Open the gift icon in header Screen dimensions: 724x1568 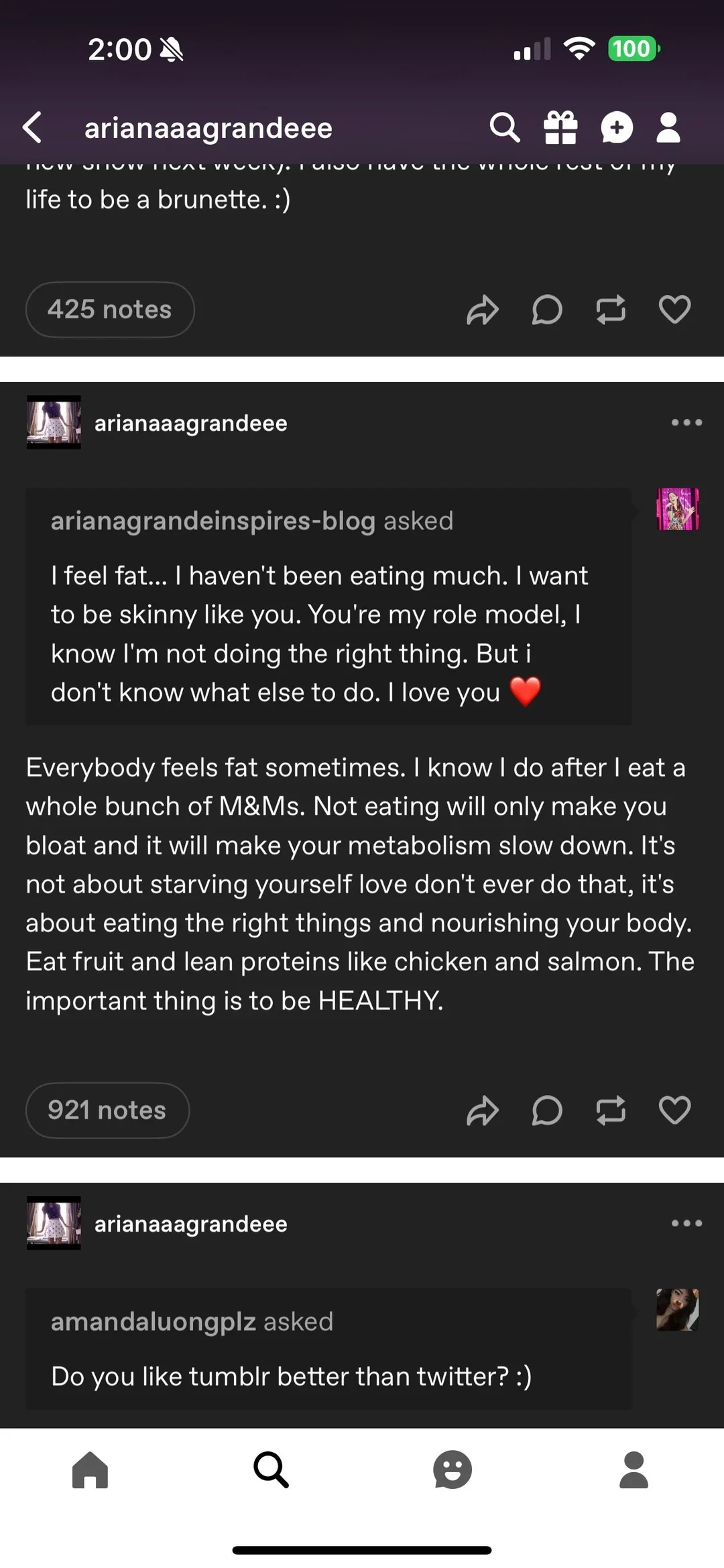coord(560,127)
